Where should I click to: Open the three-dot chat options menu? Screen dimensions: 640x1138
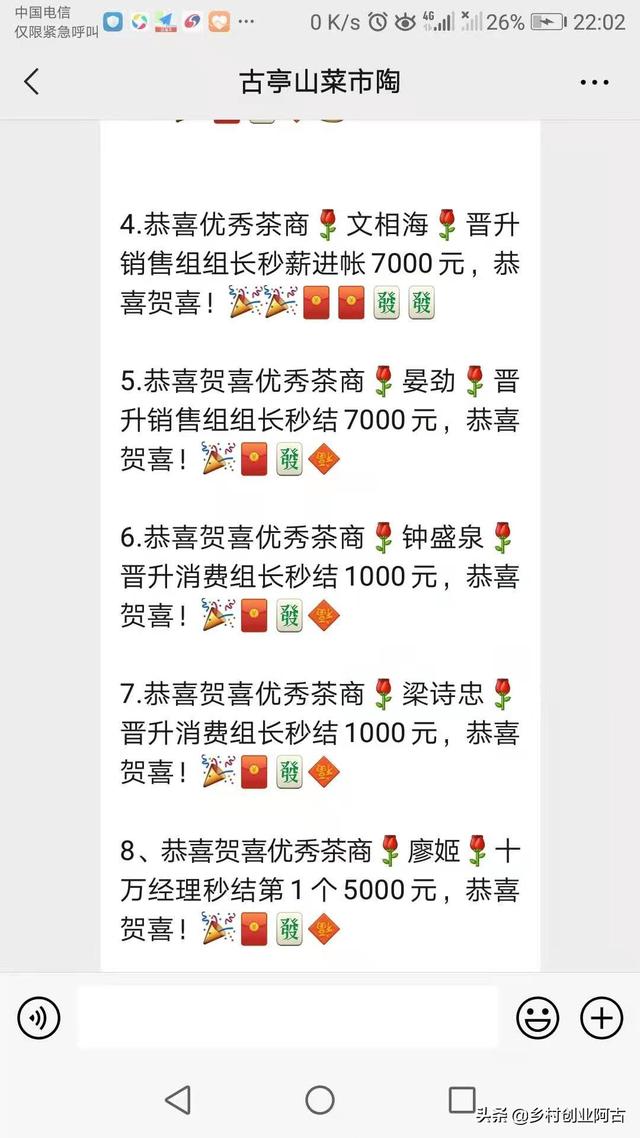point(594,83)
